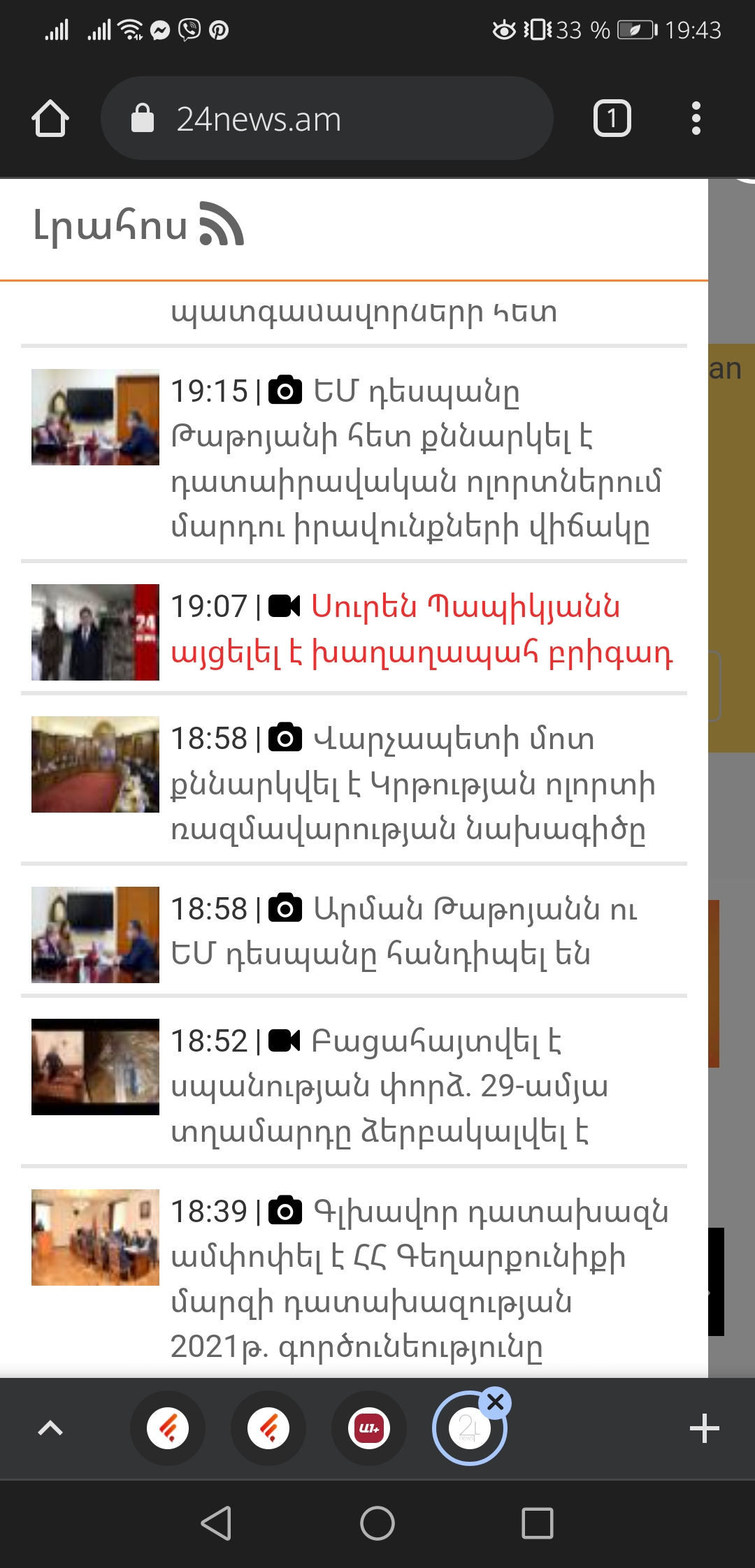Go to browser home page
The image size is (755, 1568).
click(50, 119)
